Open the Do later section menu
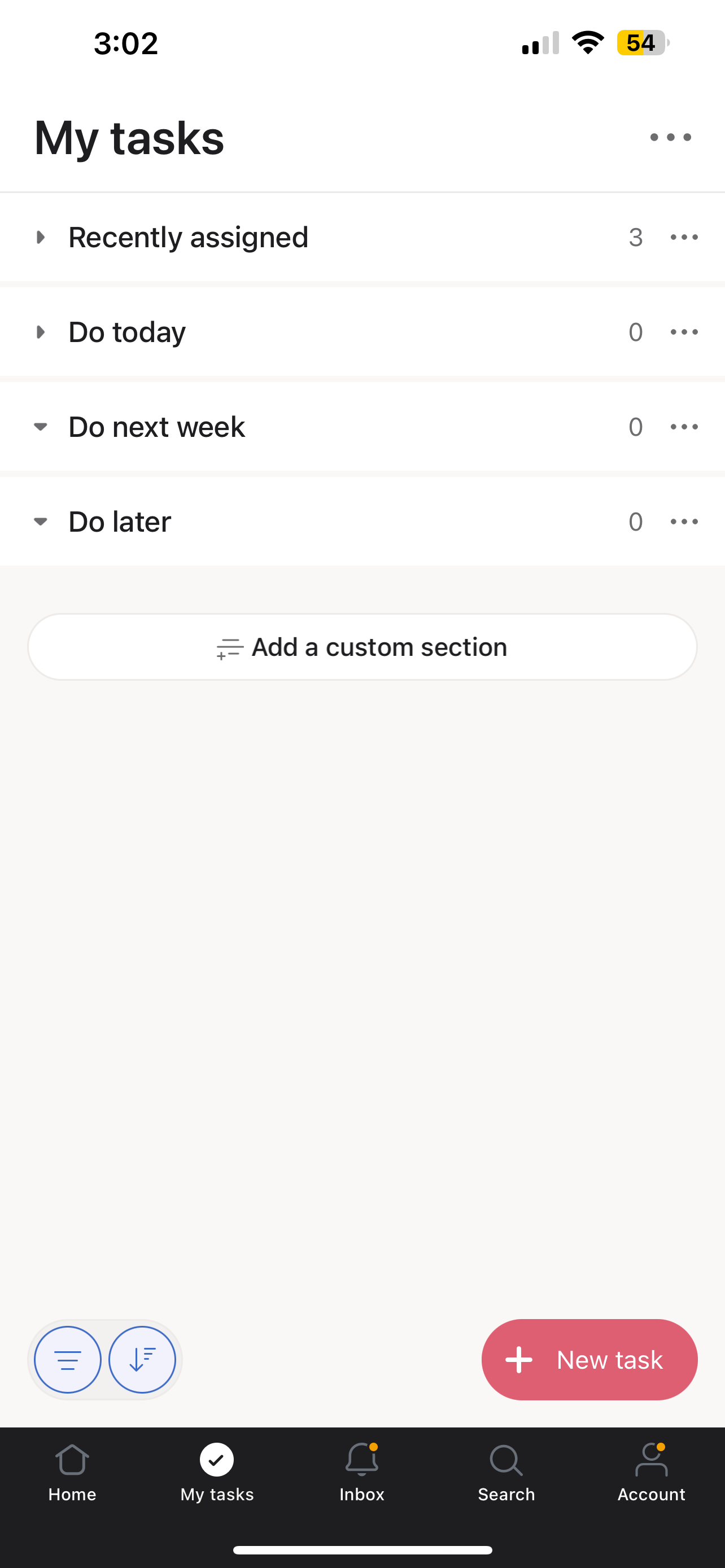Screen dimensions: 725x1568 (683, 521)
